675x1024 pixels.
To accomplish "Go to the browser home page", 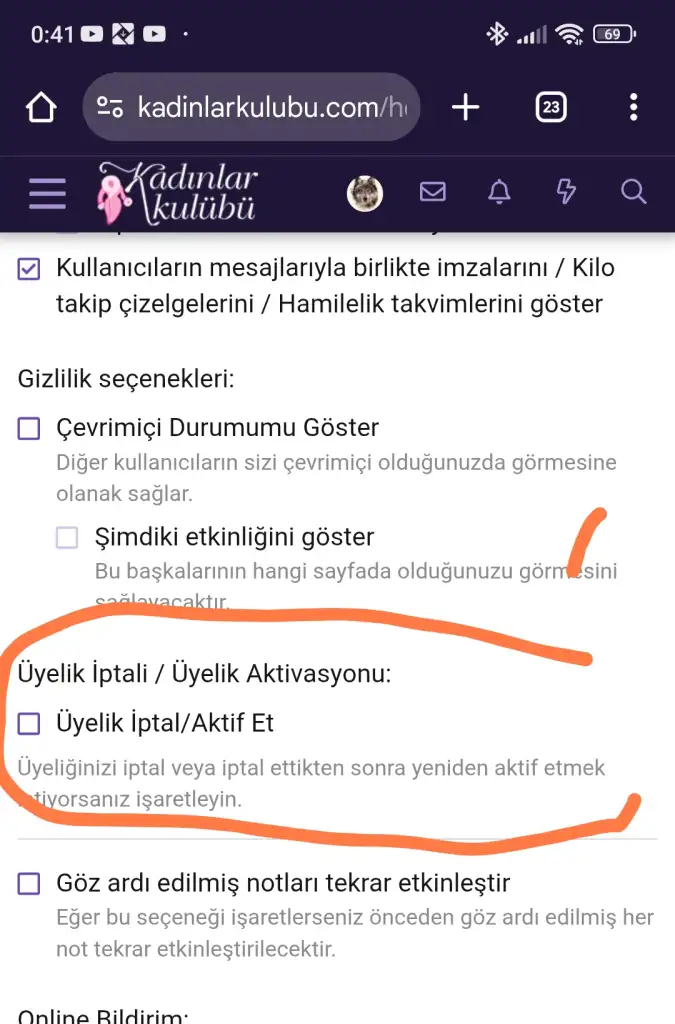I will coord(41,108).
